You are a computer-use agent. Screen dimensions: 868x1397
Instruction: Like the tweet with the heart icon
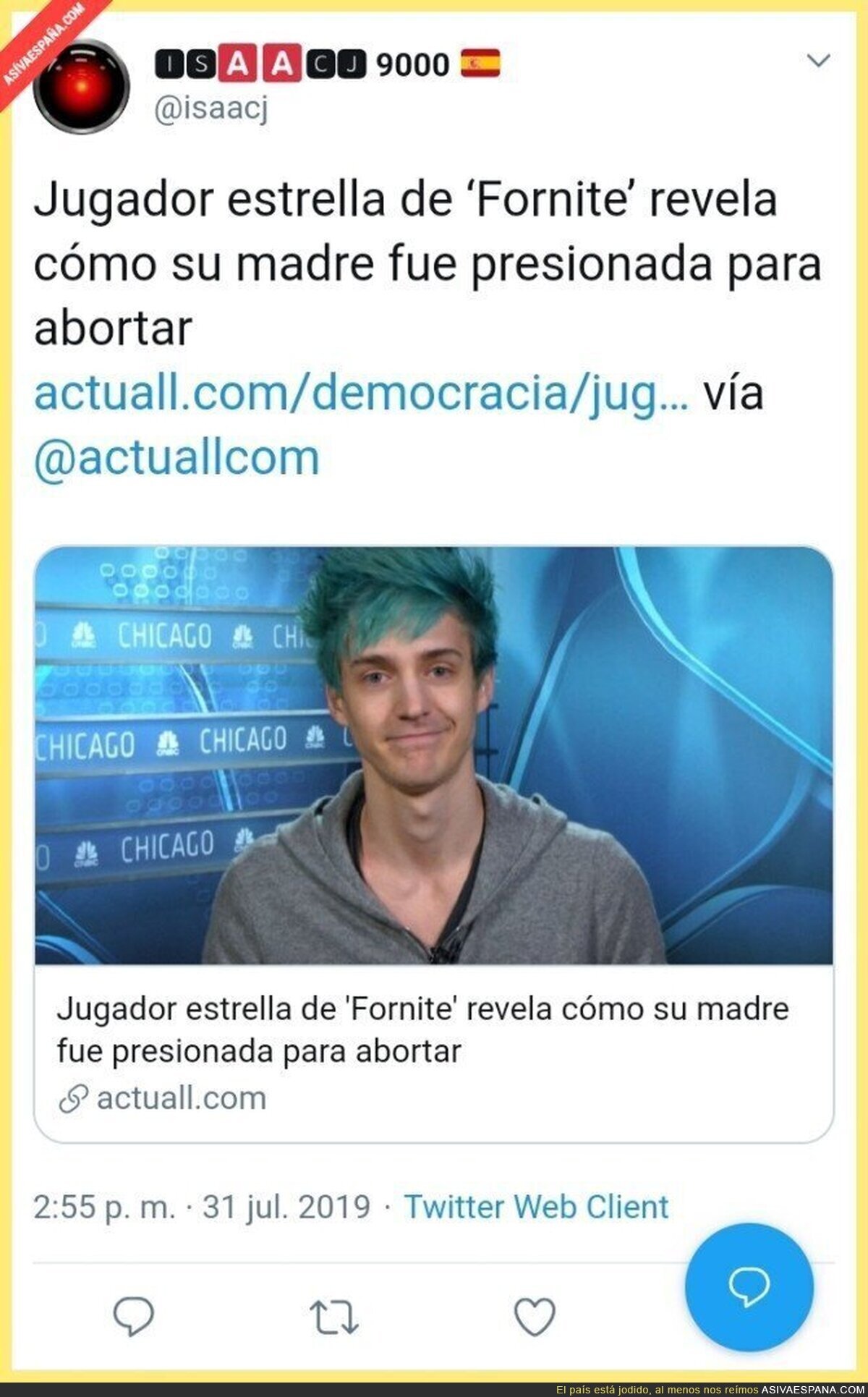tap(535, 1316)
